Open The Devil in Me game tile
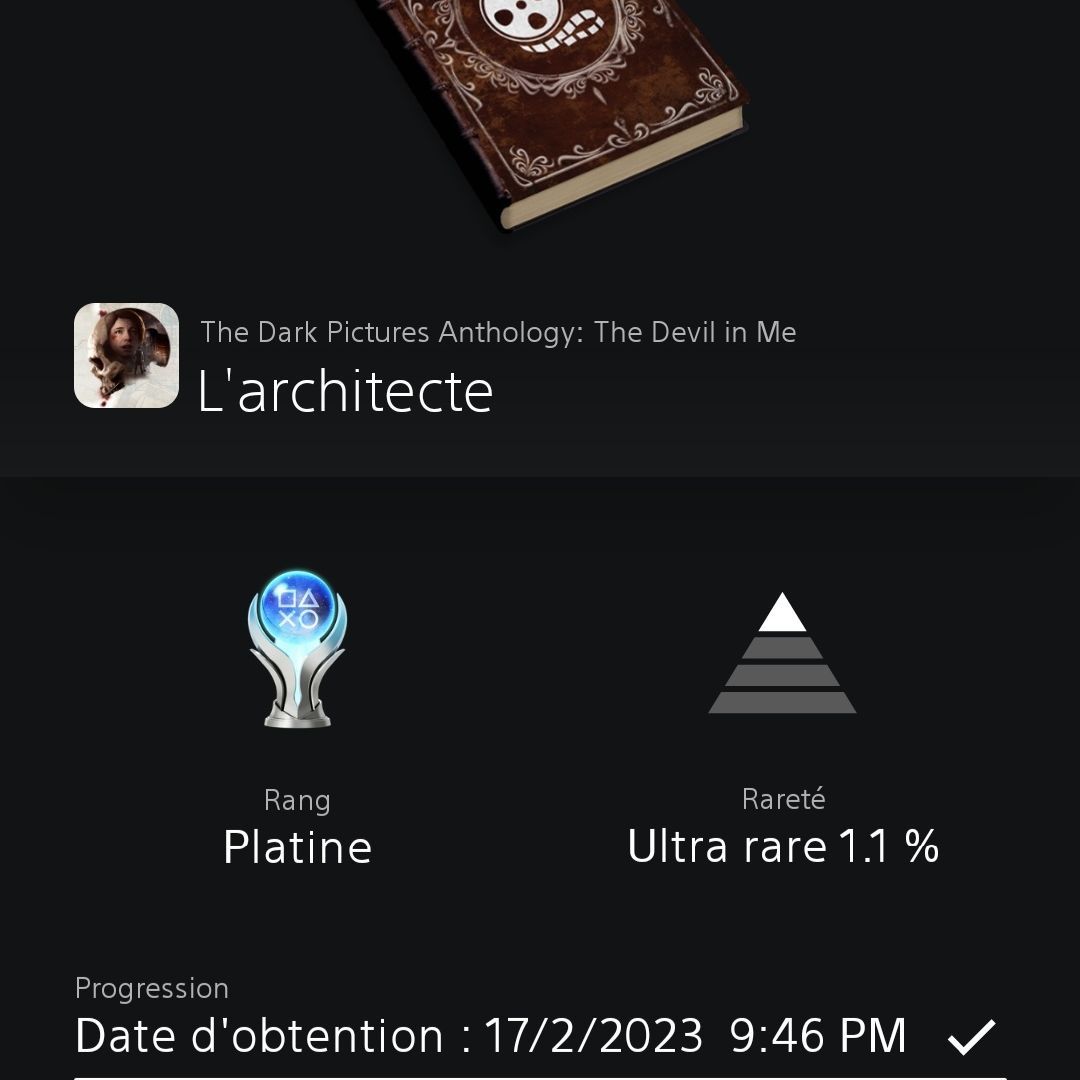Screen dimensions: 1080x1080 [126, 356]
